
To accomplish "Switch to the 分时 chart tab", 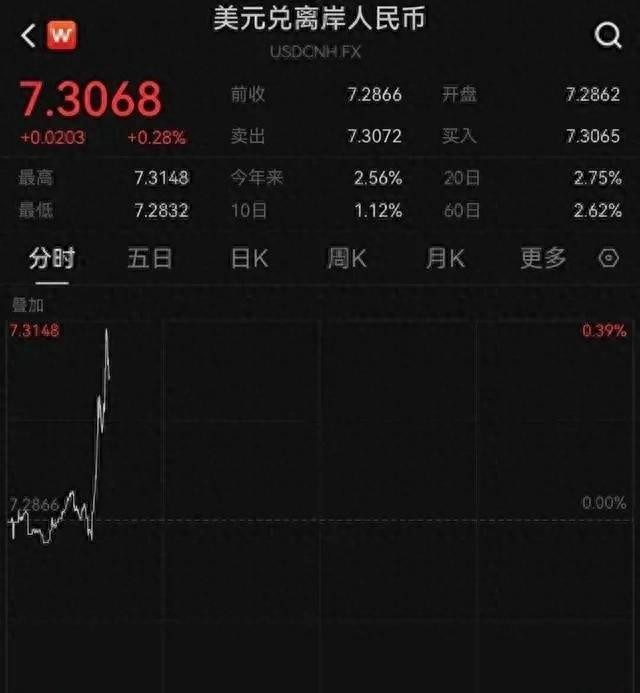I will point(51,258).
